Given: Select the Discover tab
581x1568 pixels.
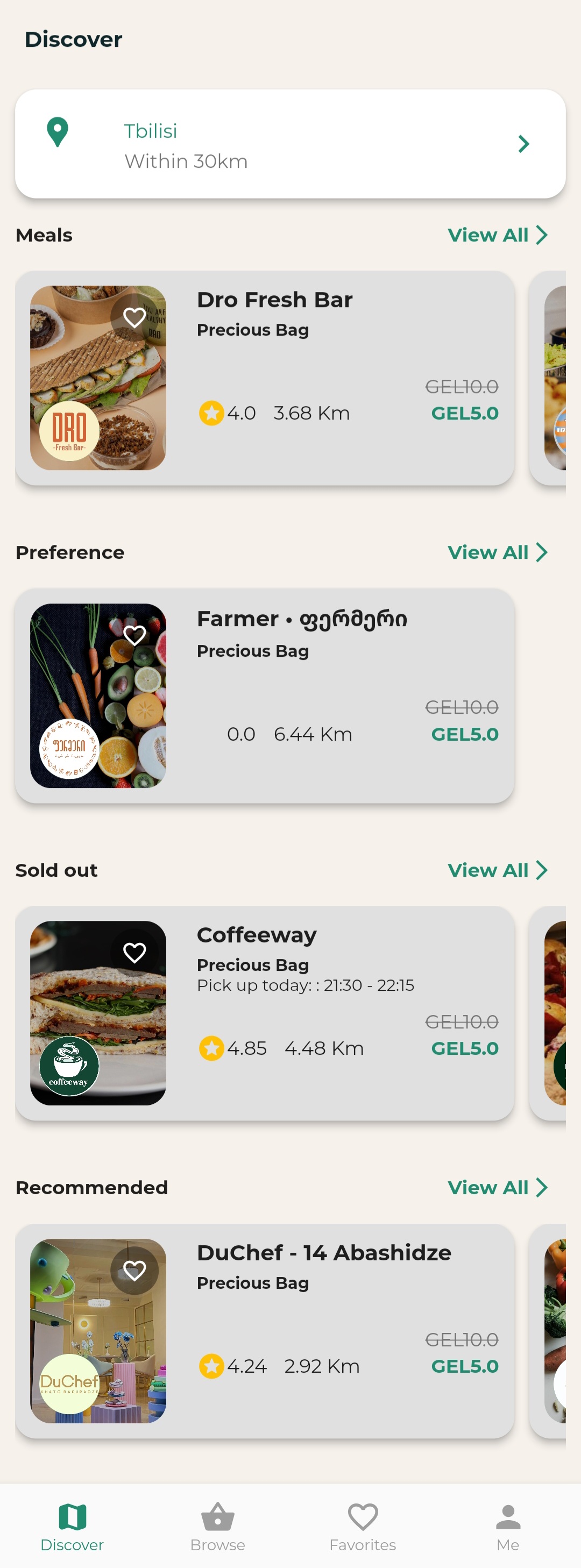Looking at the screenshot, I should coord(72,1526).
